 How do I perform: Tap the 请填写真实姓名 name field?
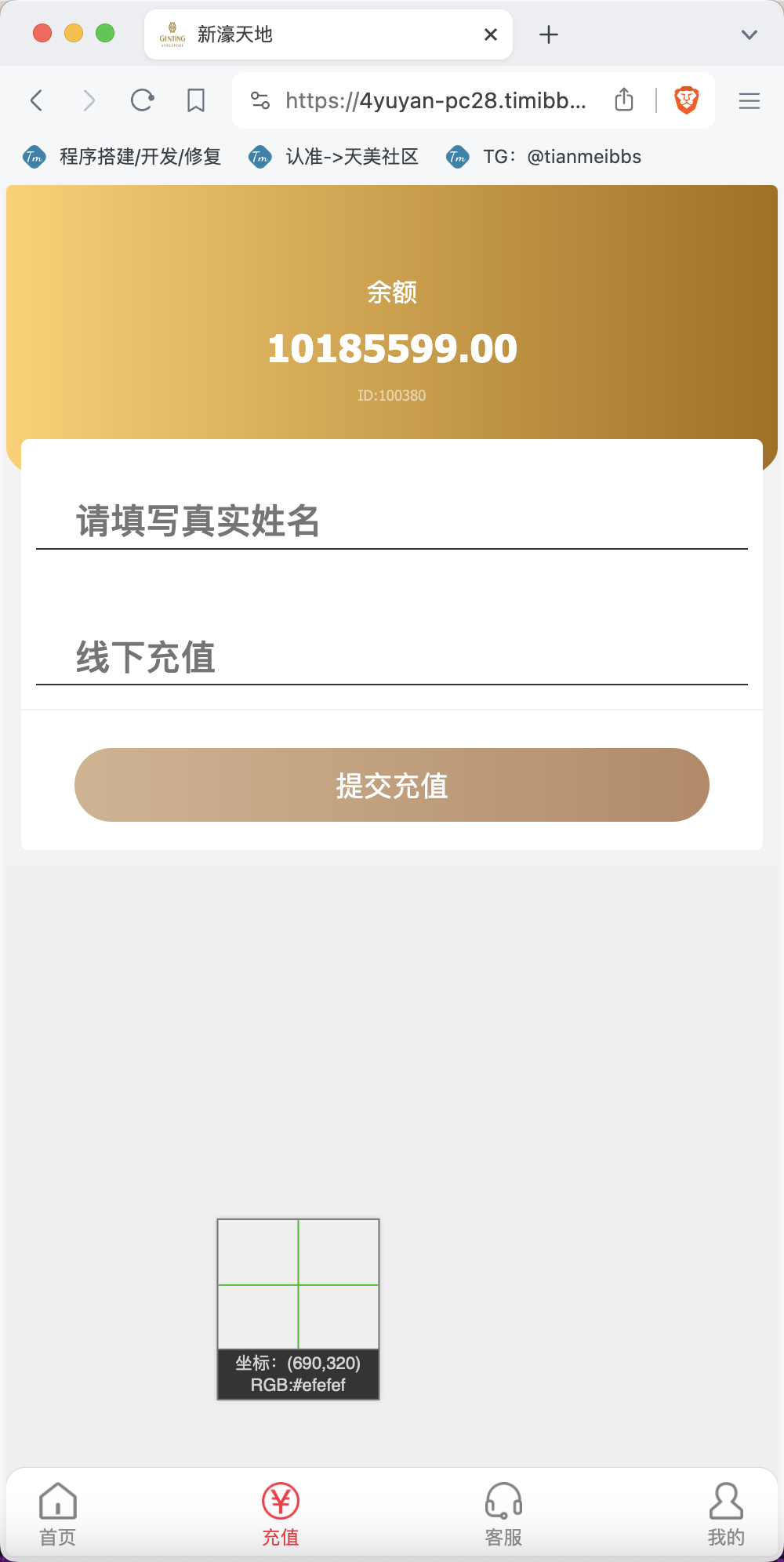coord(392,521)
